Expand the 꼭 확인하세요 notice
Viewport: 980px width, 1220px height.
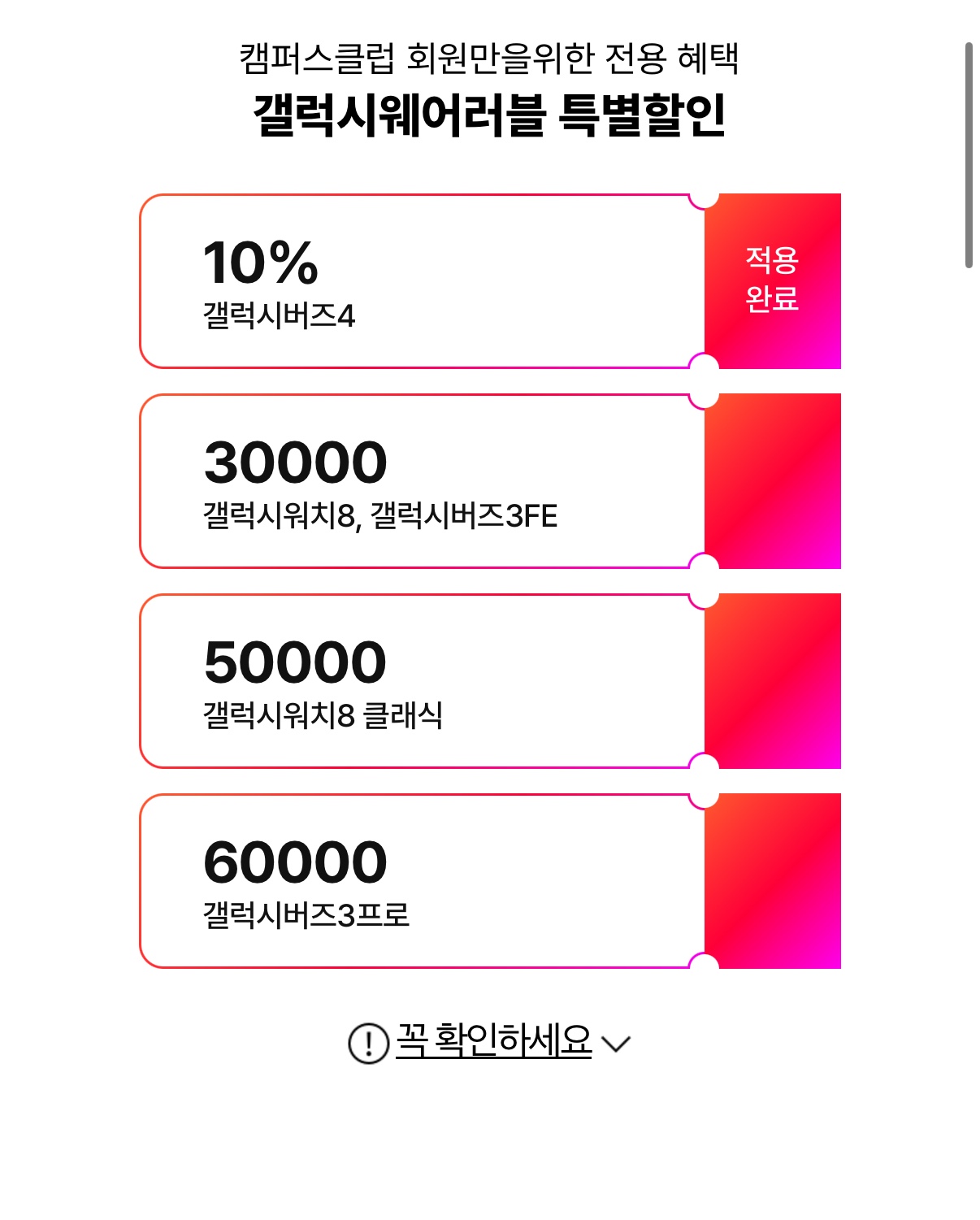[x=490, y=1041]
